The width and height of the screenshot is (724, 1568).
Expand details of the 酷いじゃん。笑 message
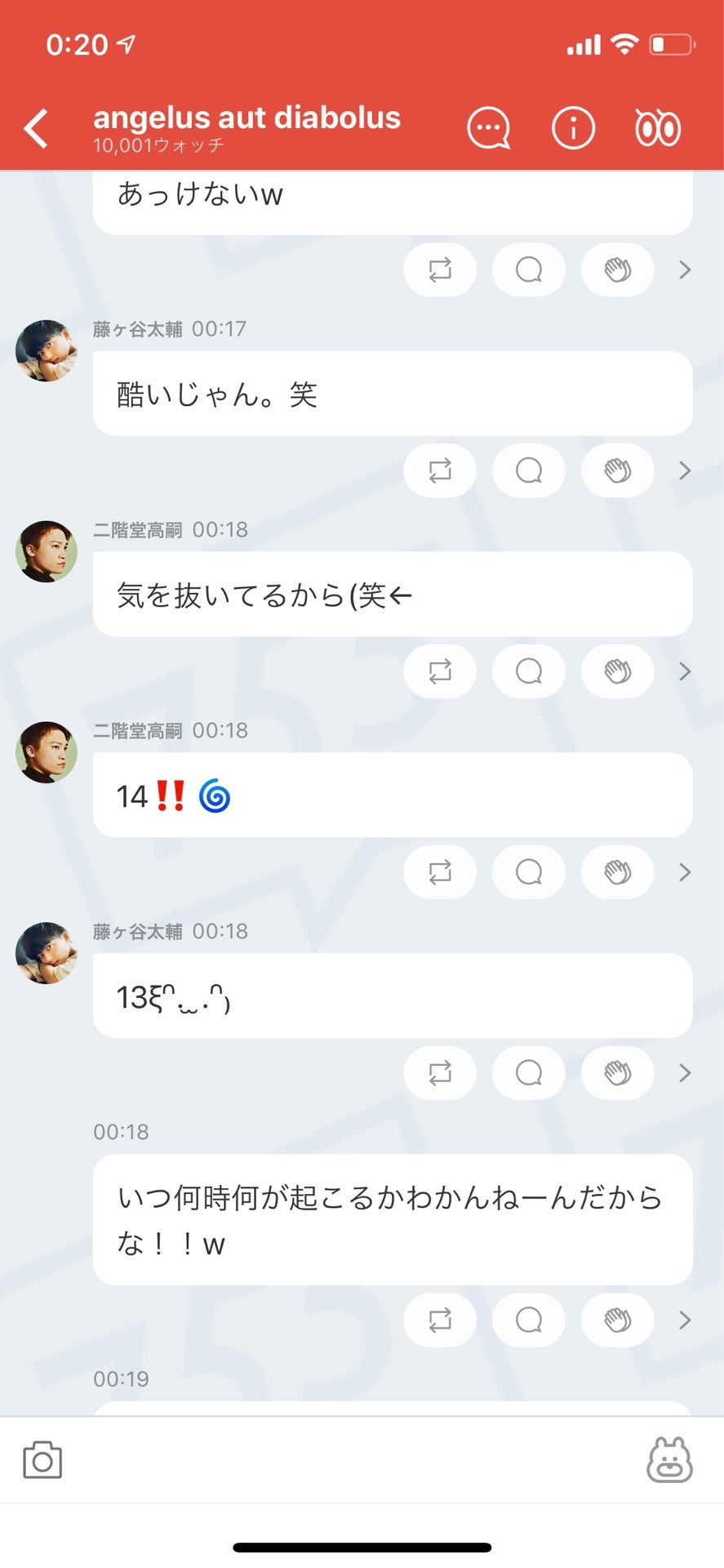tap(684, 470)
